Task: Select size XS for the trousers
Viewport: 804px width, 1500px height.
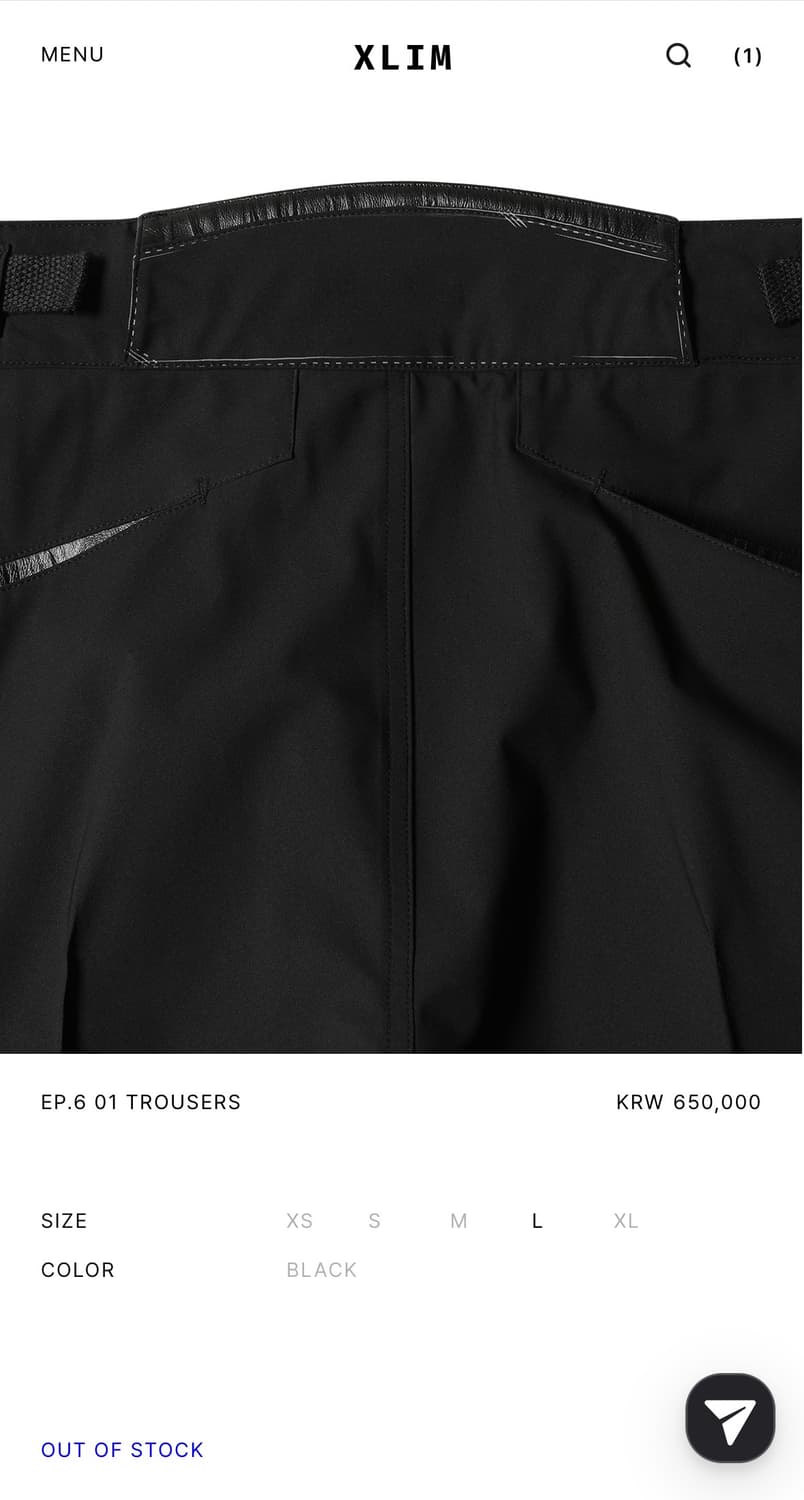Action: [299, 1221]
